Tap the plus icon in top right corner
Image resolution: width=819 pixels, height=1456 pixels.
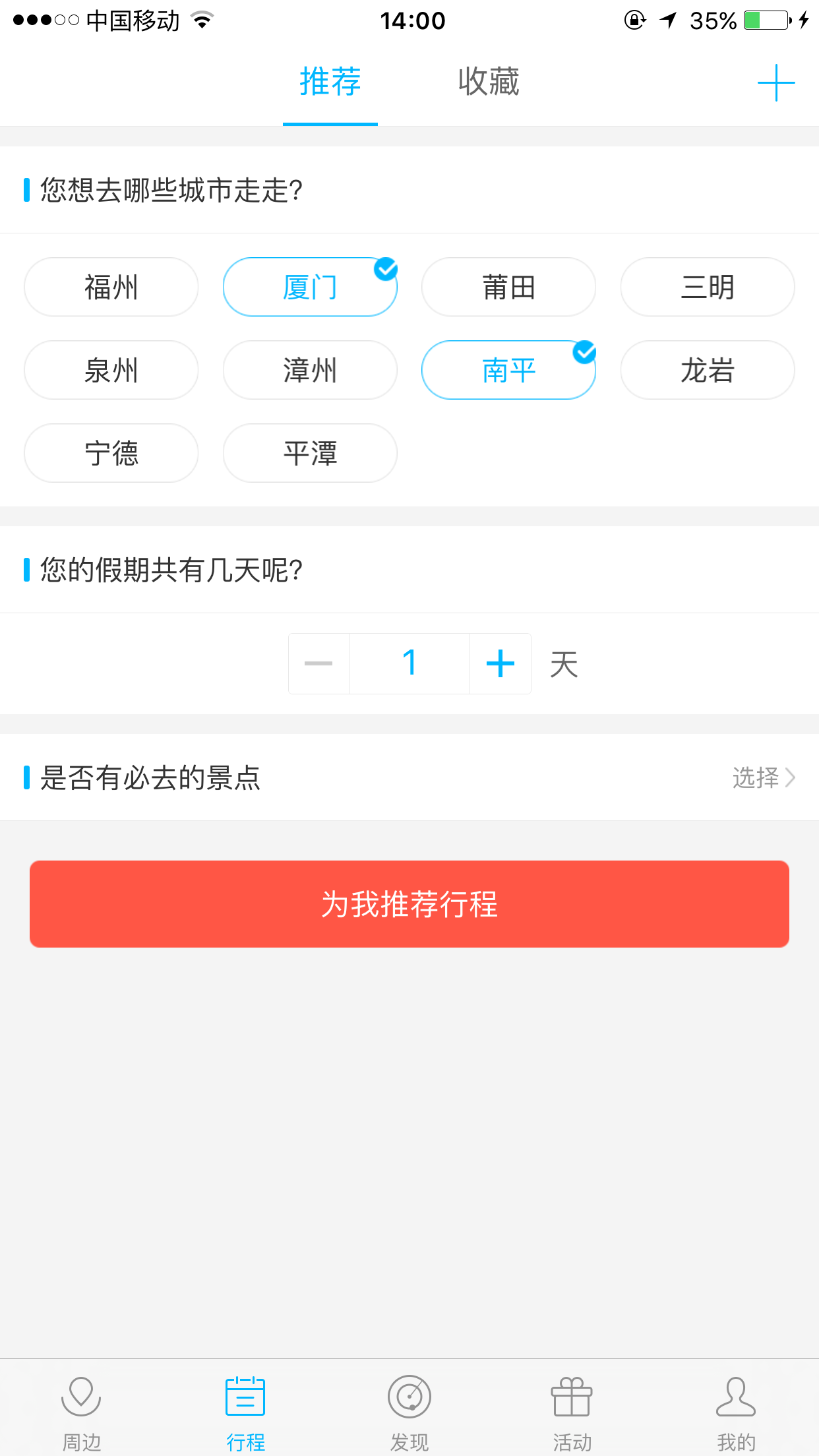[775, 82]
